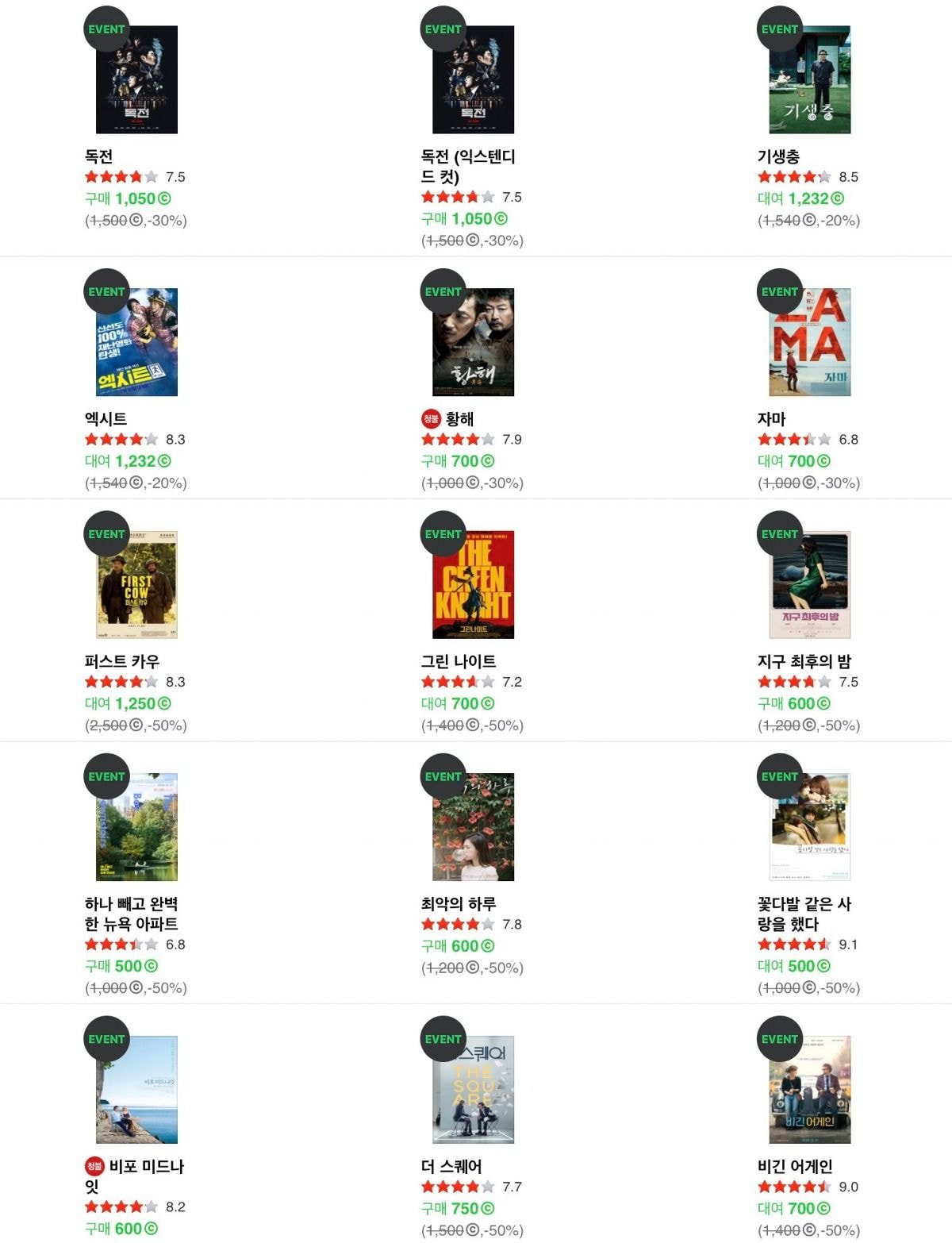Open 하나 빼고 완벽한 뉴욕 아파트
952x1243 pixels.
(136, 827)
